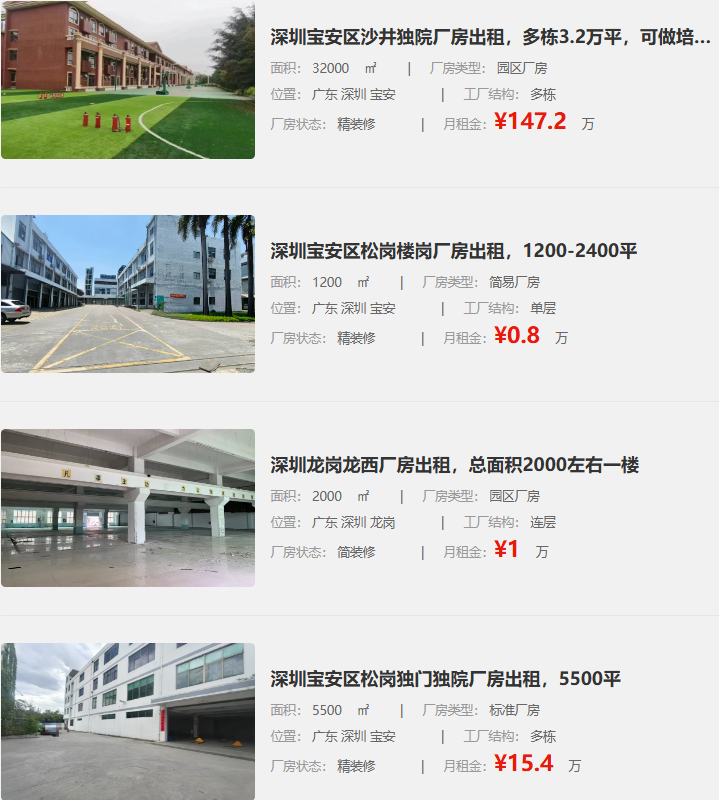This screenshot has width=719, height=800.
Task: View photo of the 松岗楼岗 factory yard
Action: [x=128, y=294]
